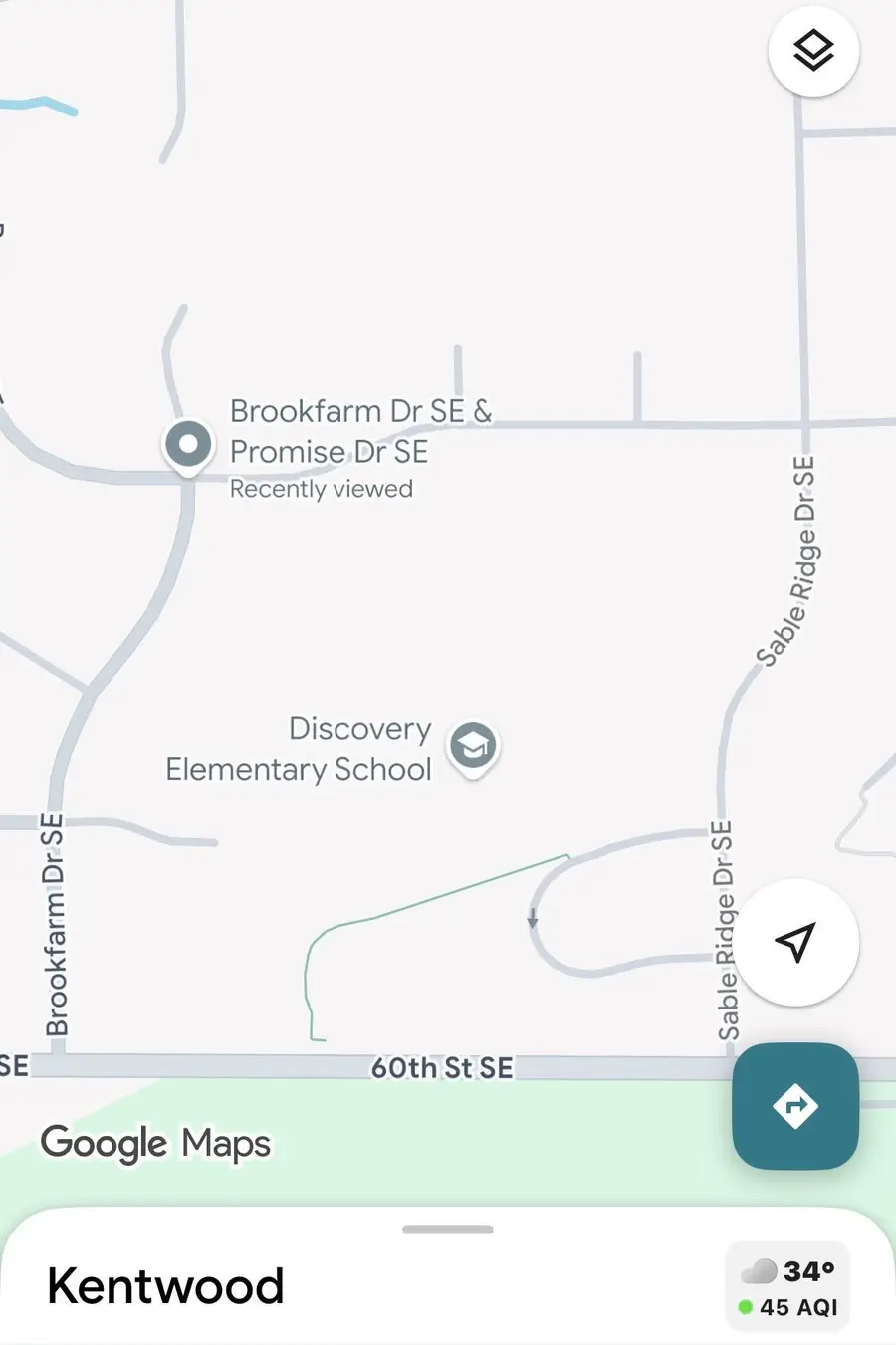This screenshot has width=896, height=1345.
Task: Open the directions button
Action: point(795,1106)
